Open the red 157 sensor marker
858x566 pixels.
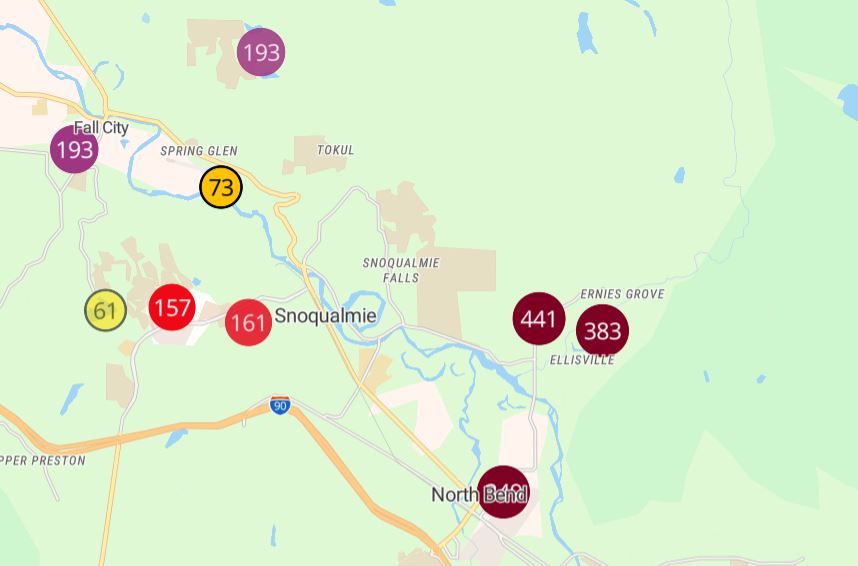(172, 307)
